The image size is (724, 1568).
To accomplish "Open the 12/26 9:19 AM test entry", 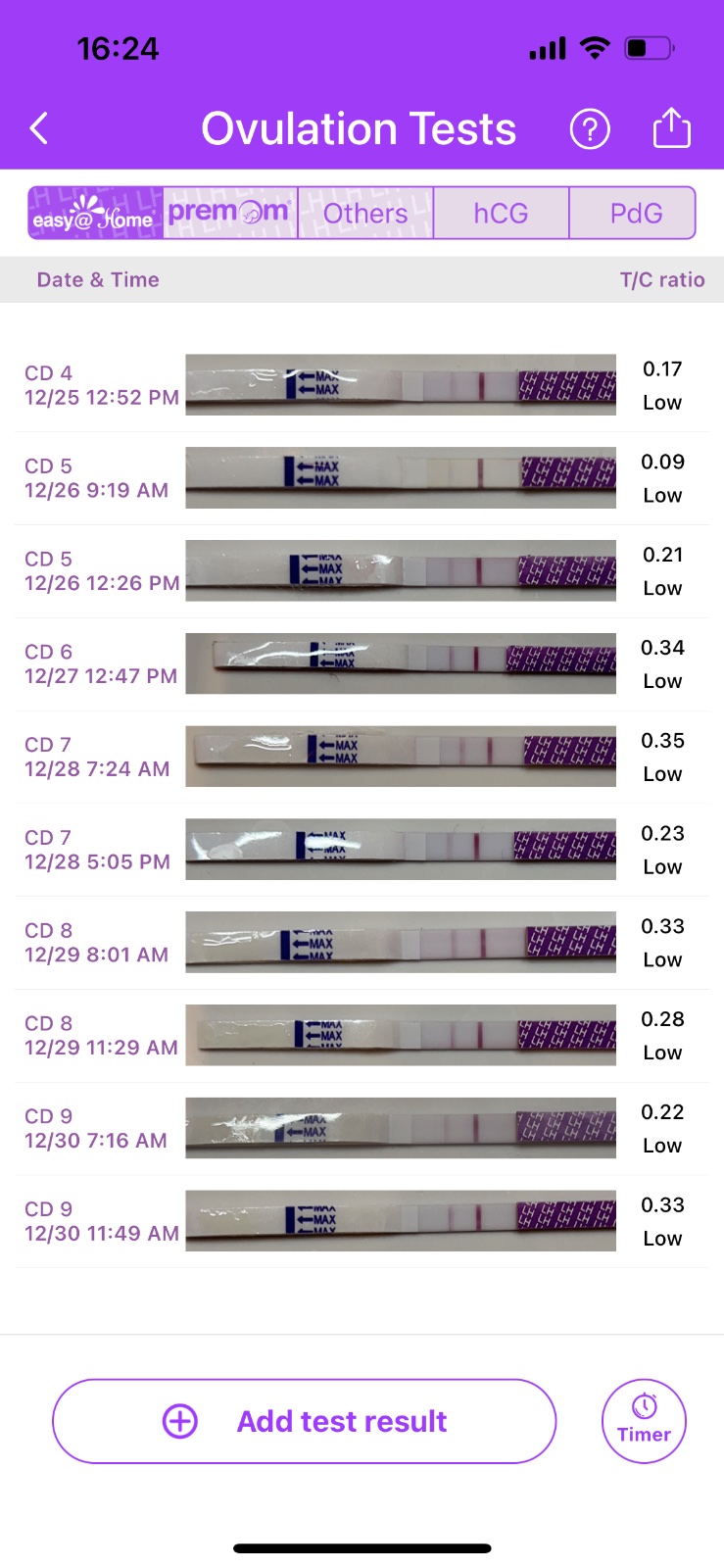I will (362, 478).
